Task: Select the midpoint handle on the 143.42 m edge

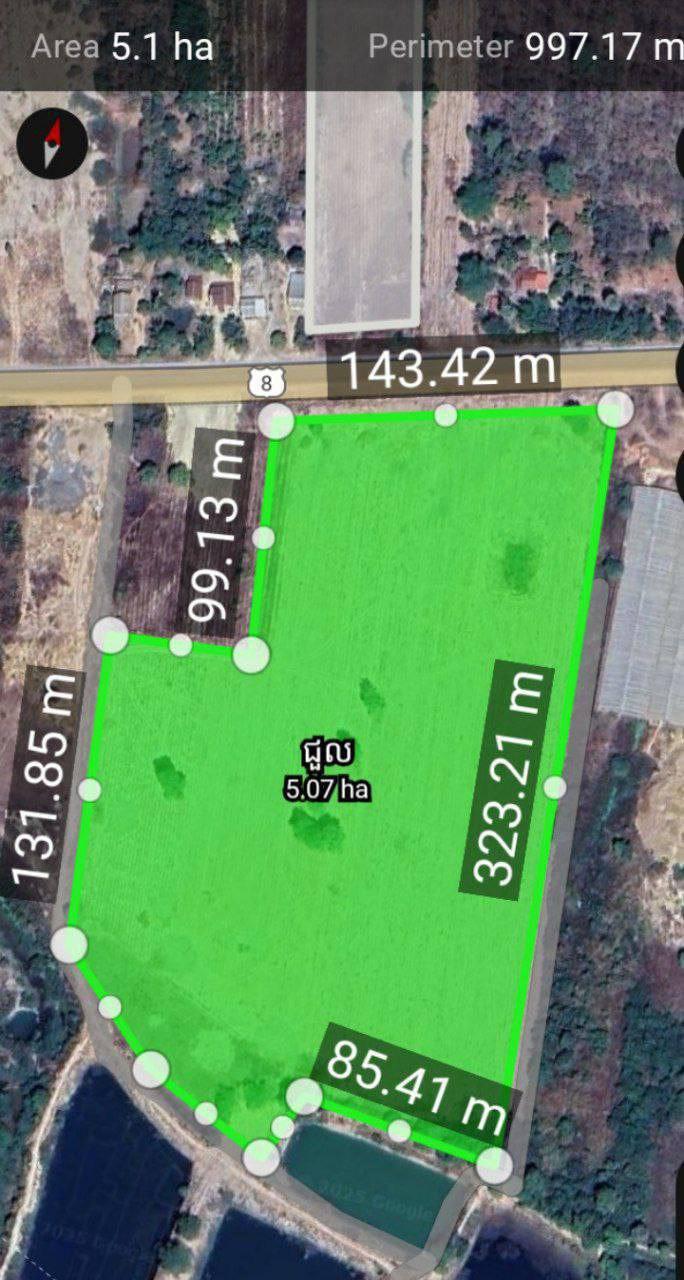Action: [446, 415]
